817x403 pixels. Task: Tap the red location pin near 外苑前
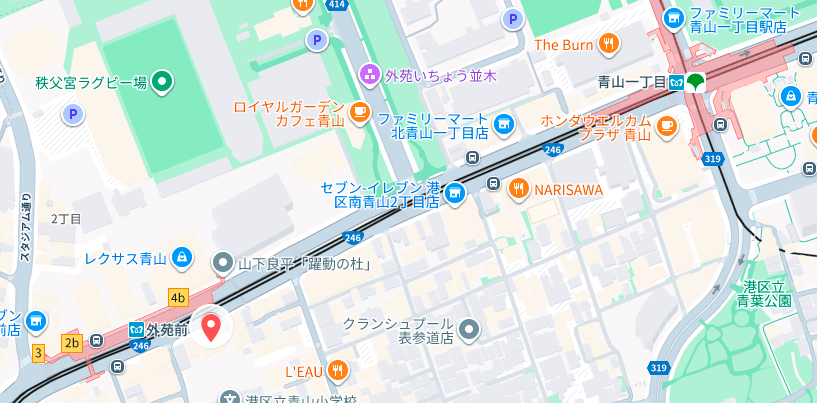[x=212, y=326]
